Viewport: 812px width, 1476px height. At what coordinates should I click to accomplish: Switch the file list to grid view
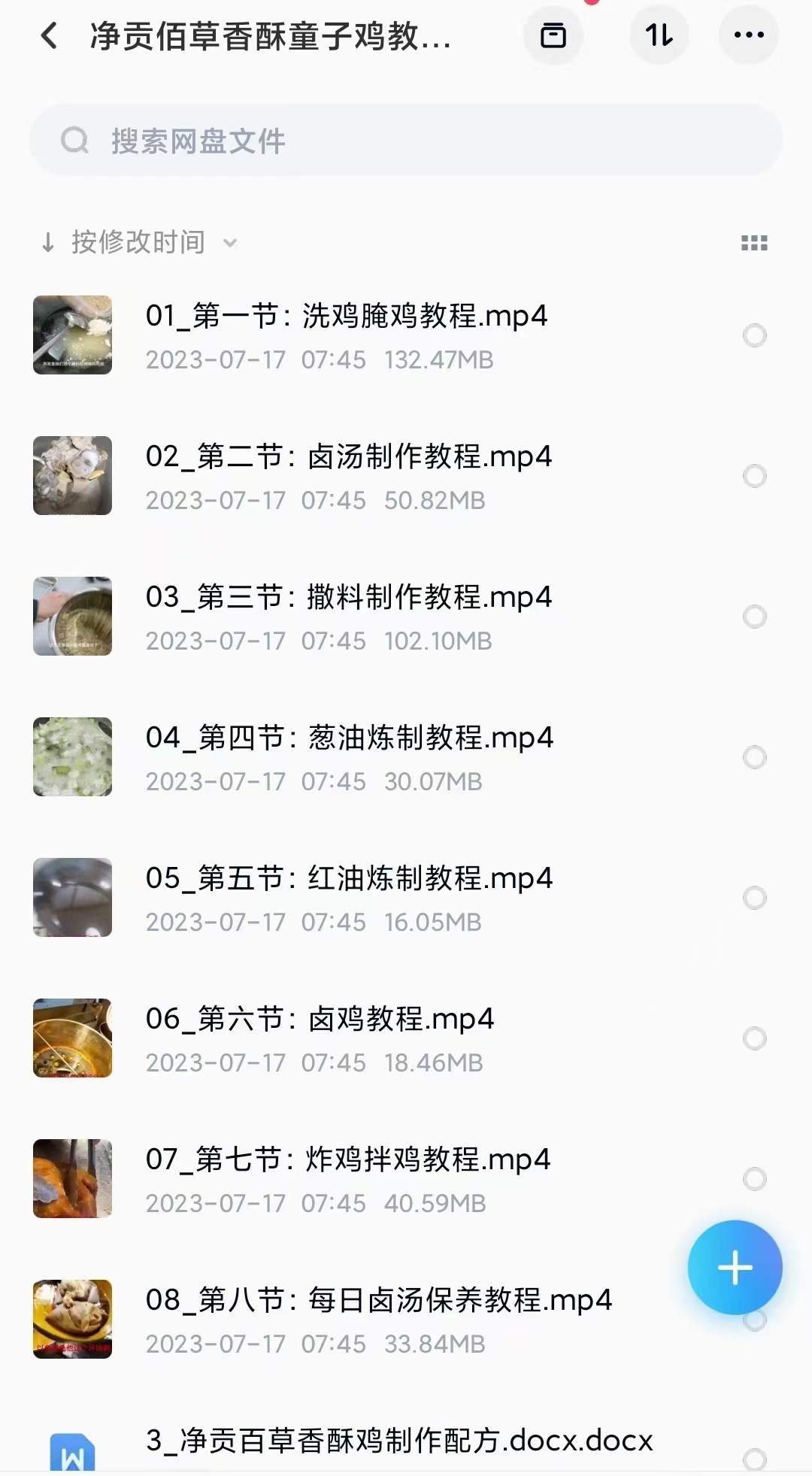(x=753, y=242)
